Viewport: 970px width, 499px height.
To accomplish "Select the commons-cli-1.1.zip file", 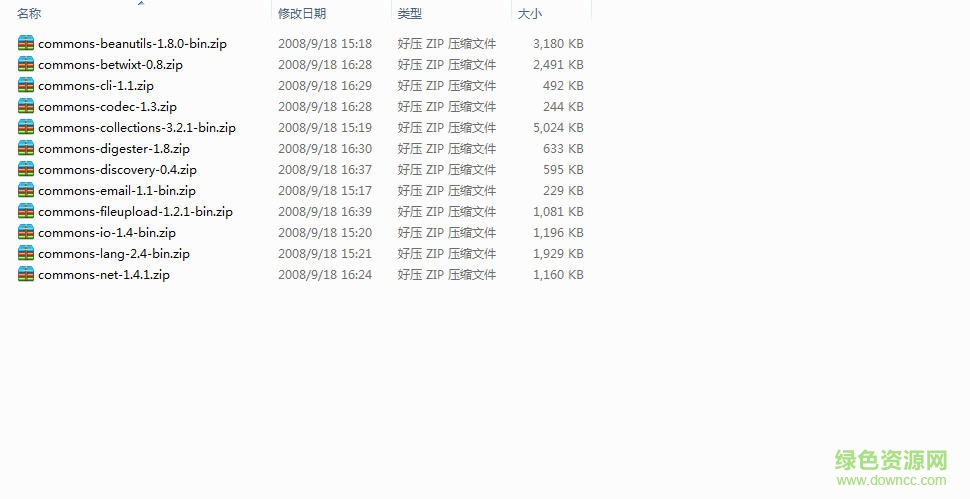I will tap(96, 86).
